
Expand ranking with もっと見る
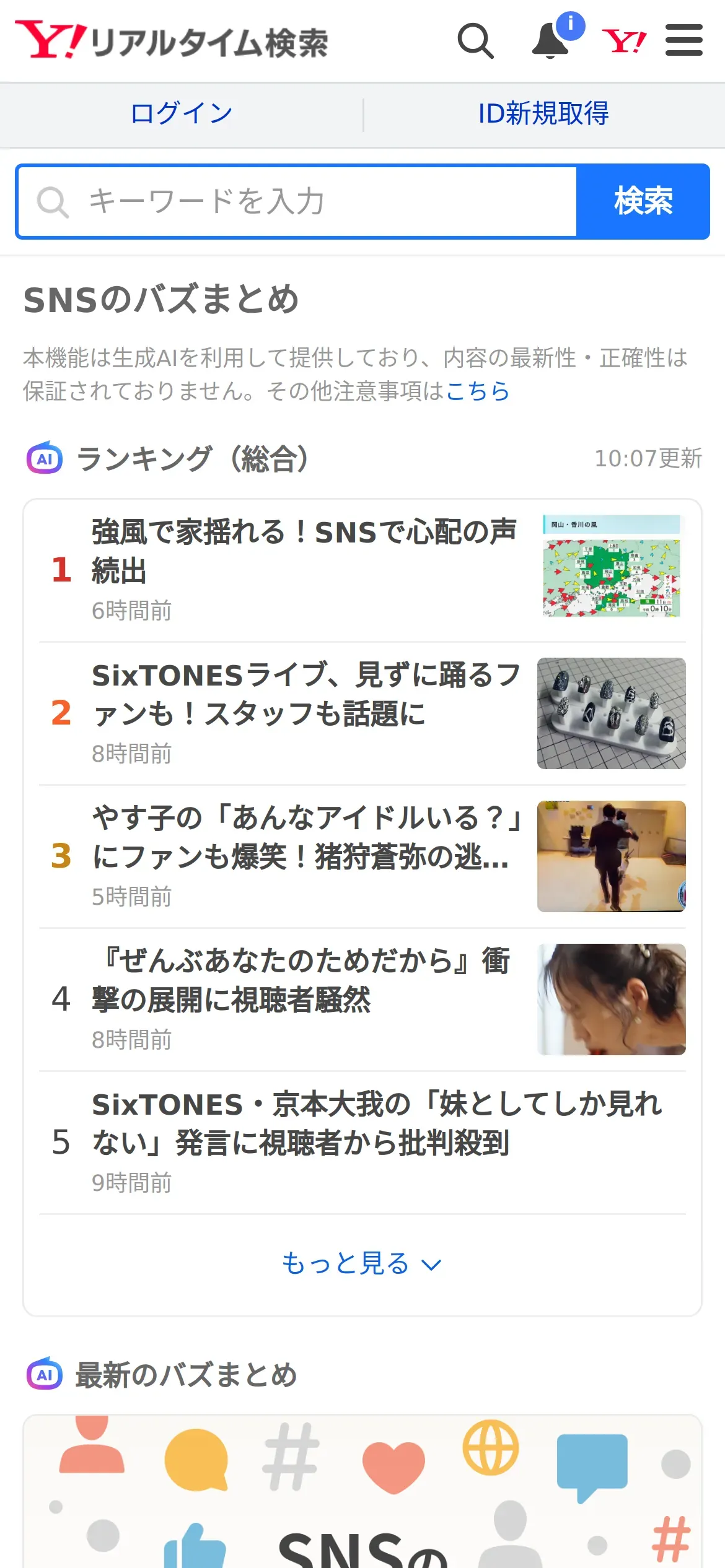[362, 1263]
